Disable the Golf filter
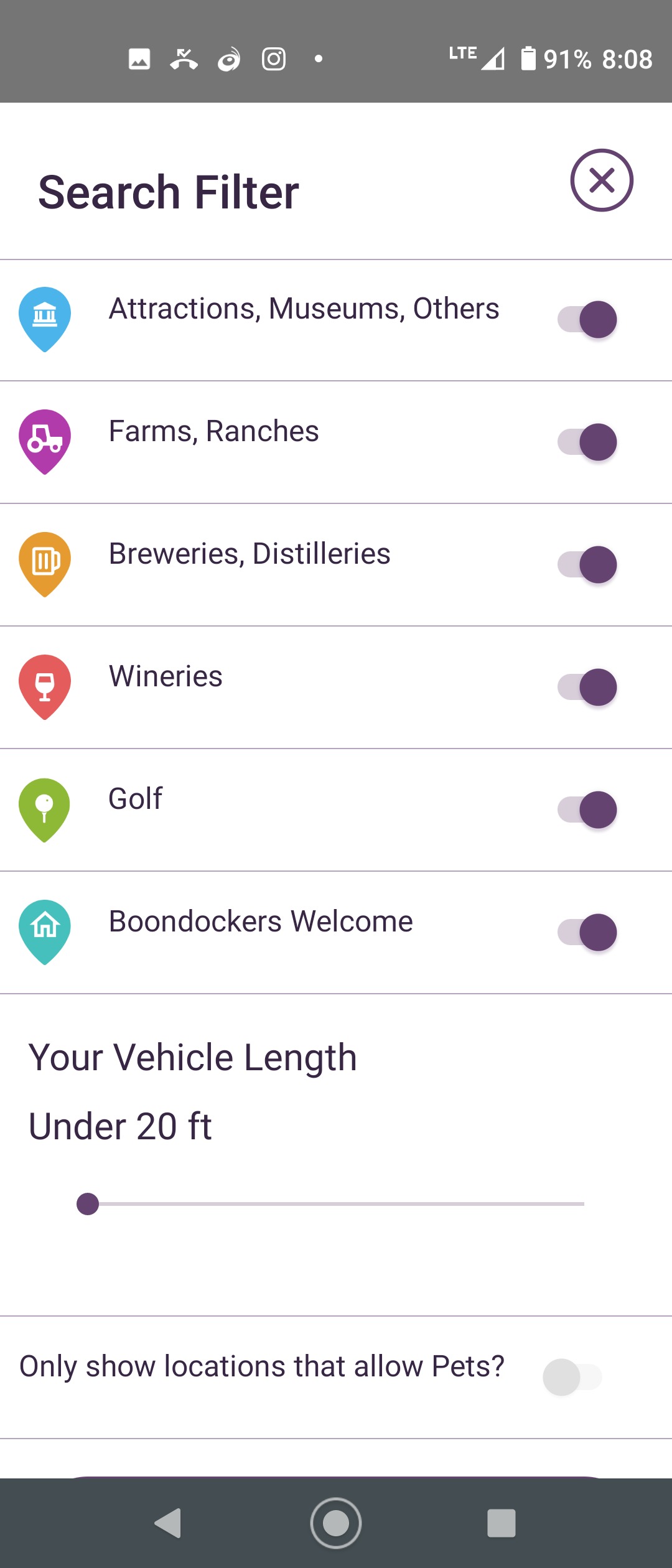 [x=587, y=810]
